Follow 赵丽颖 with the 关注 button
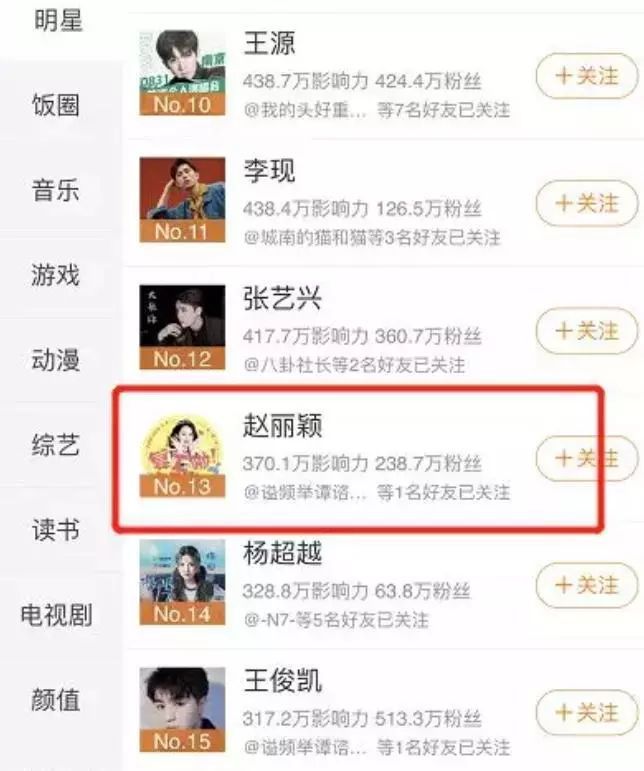This screenshot has height=771, width=644. coord(587,458)
